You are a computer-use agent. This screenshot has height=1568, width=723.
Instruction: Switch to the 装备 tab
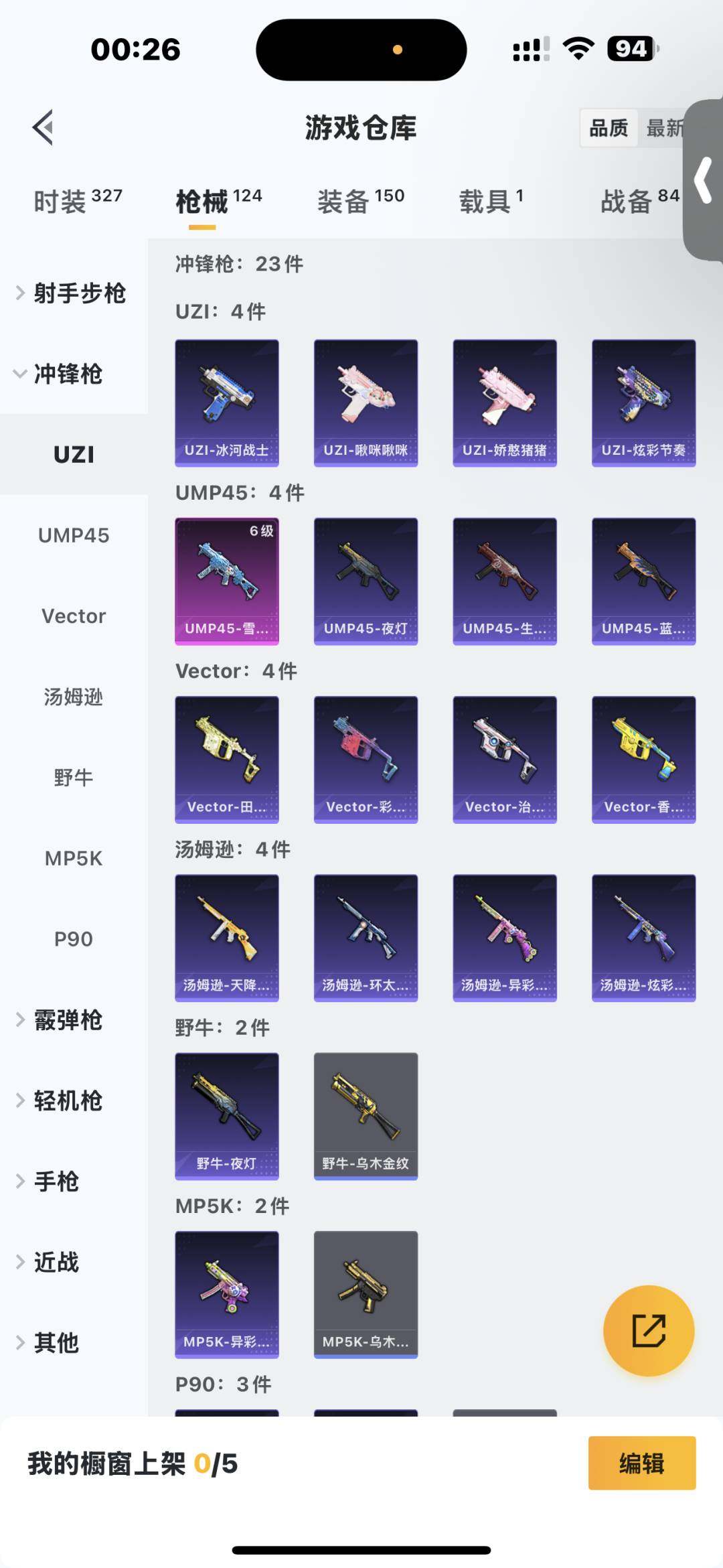point(360,201)
